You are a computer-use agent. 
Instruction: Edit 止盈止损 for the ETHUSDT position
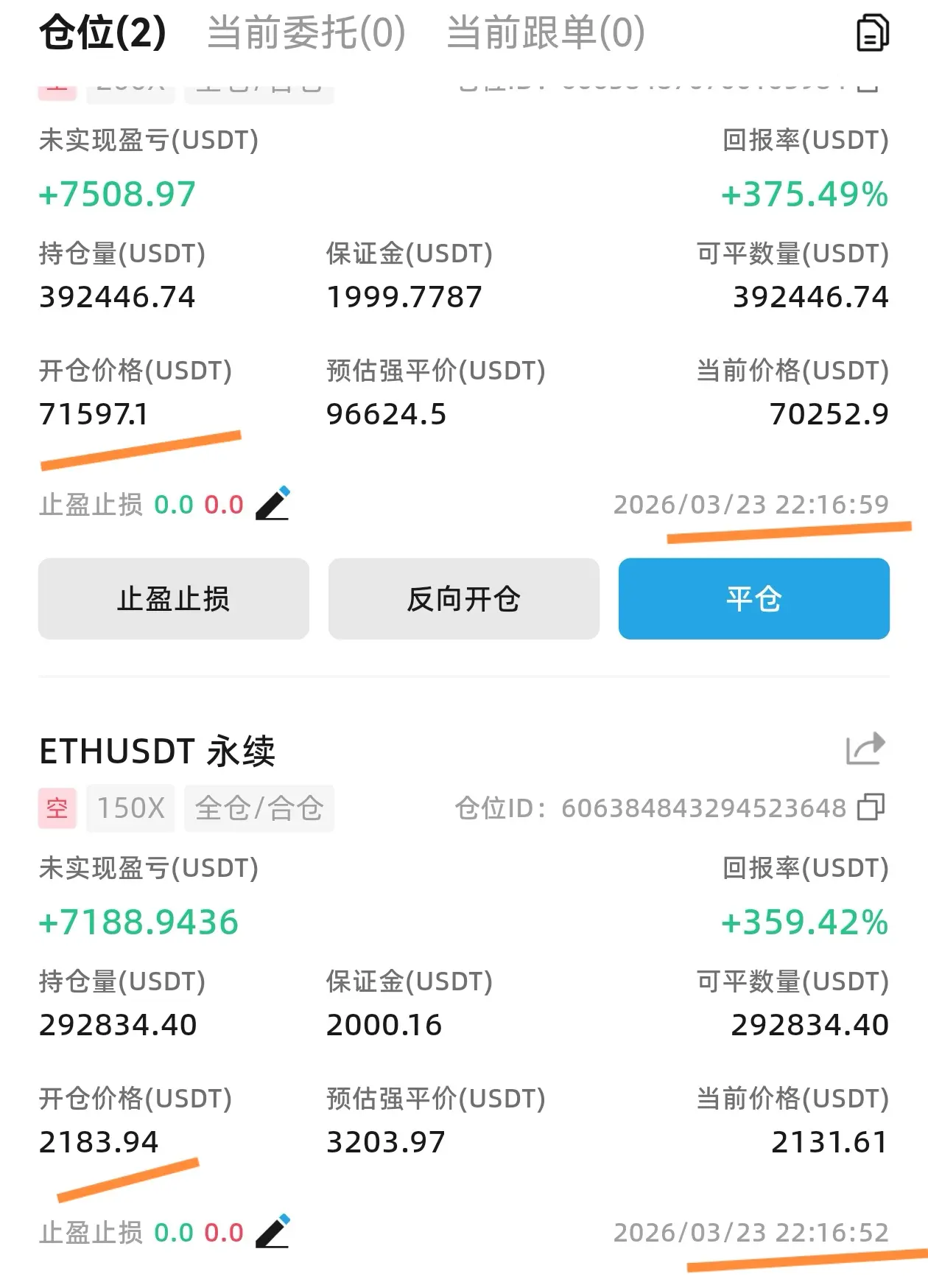pos(273,1232)
